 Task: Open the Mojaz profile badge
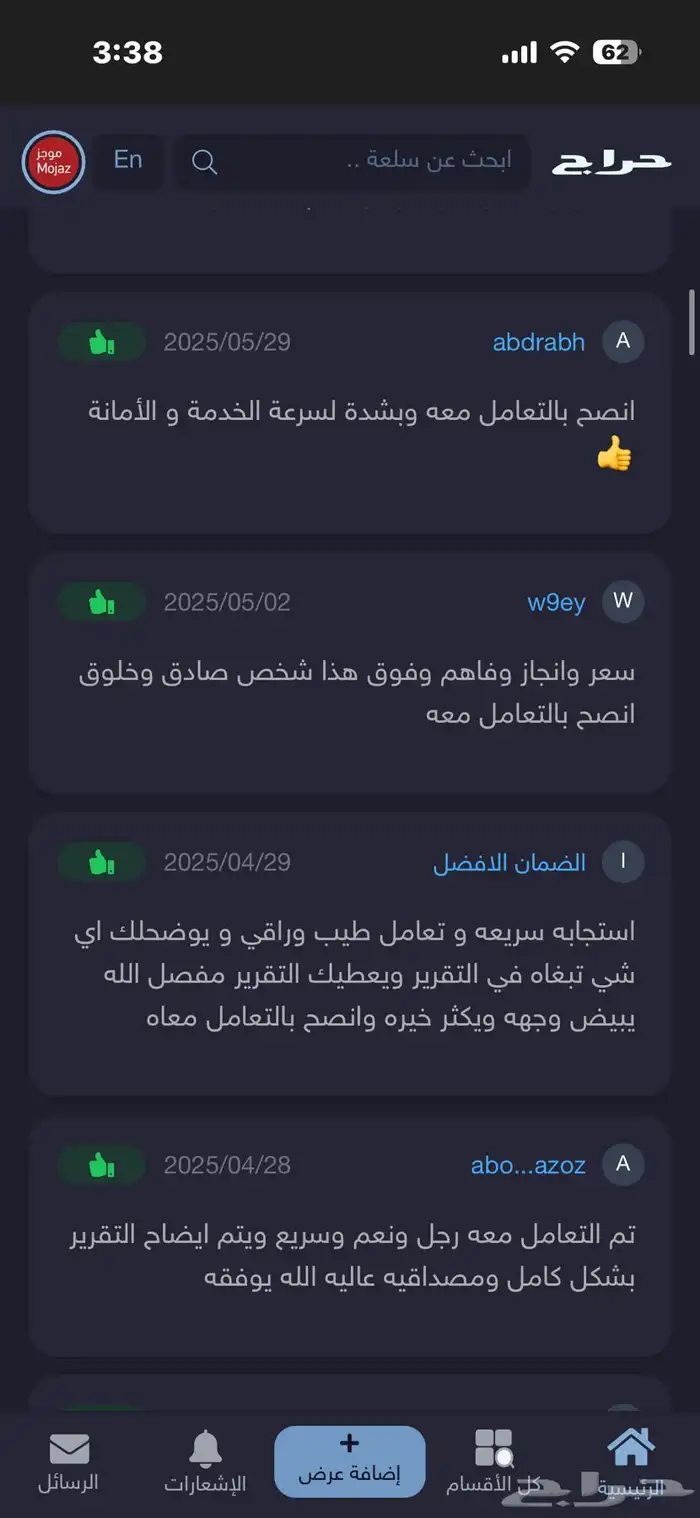53,162
